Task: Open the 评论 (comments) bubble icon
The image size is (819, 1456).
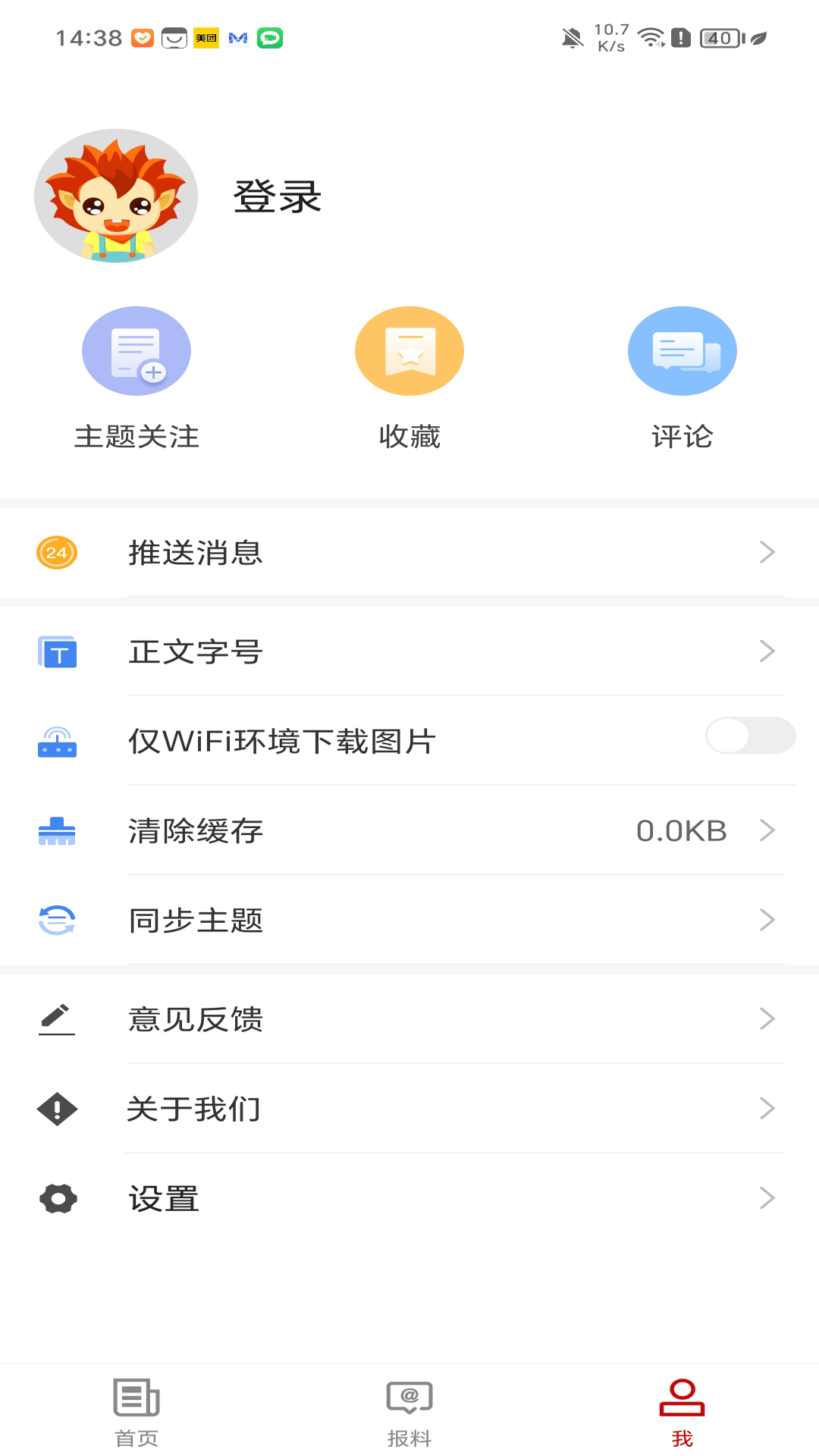Action: tap(682, 350)
